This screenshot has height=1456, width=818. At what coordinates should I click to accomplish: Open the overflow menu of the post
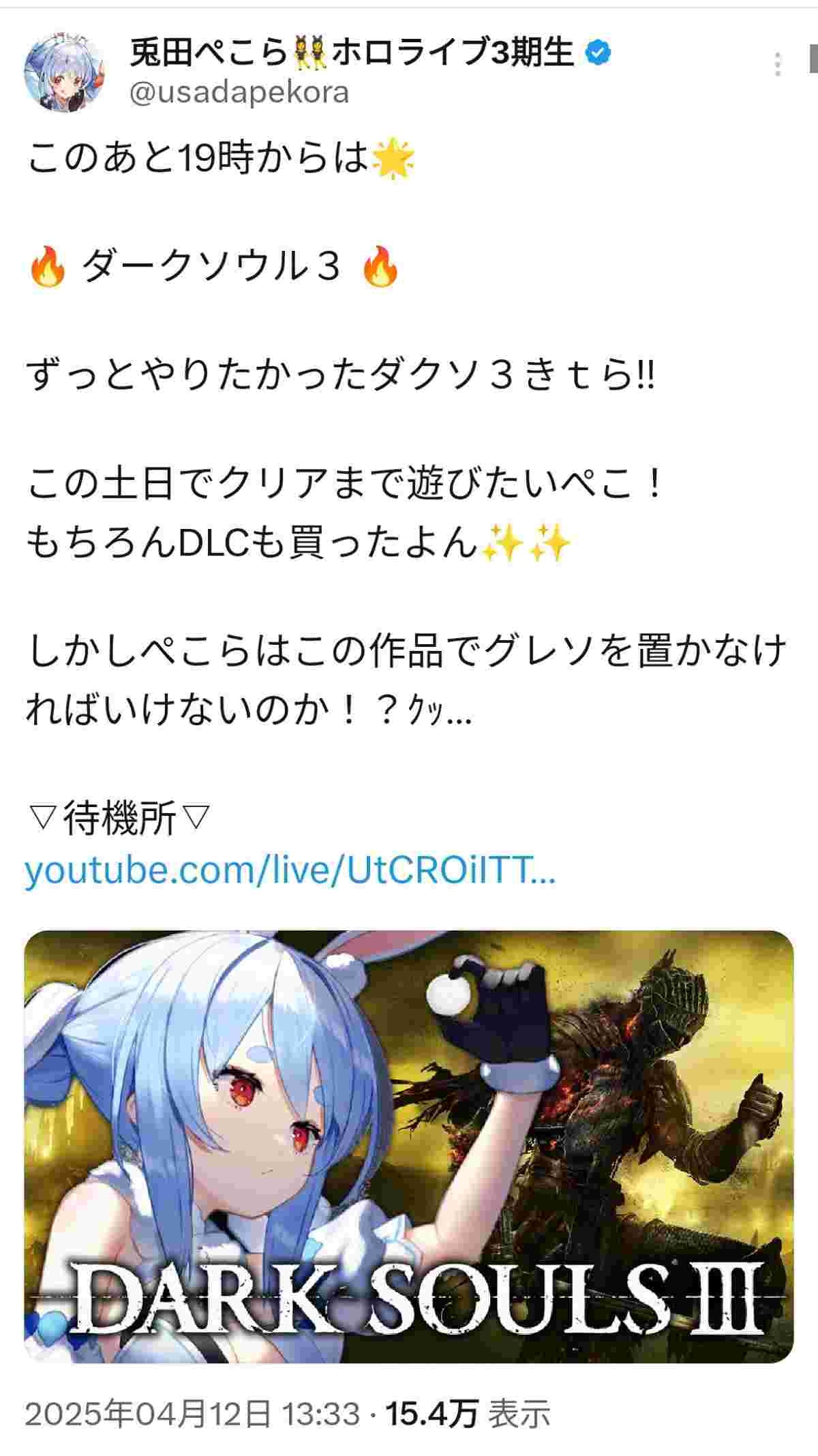[777, 64]
